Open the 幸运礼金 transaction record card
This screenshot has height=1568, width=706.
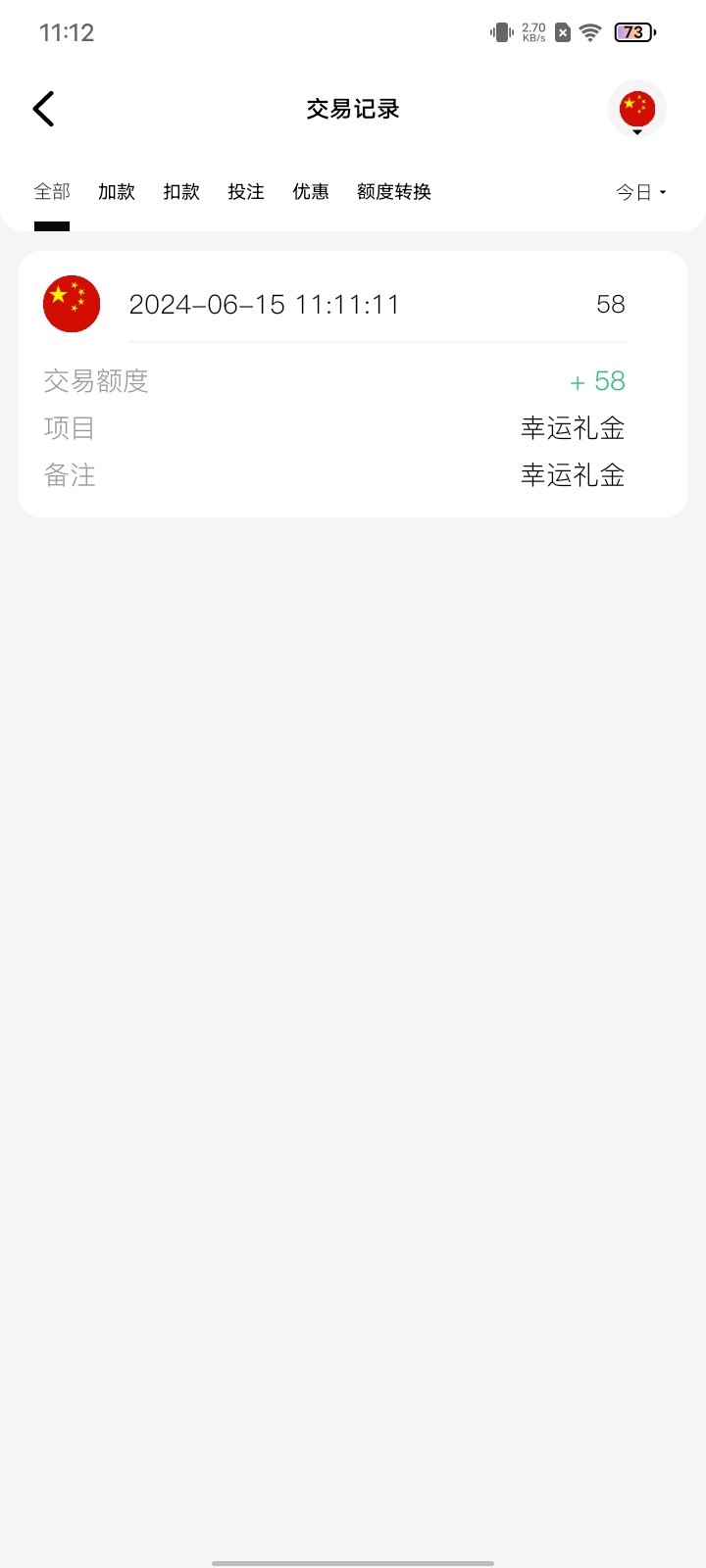pyautogui.click(x=353, y=384)
